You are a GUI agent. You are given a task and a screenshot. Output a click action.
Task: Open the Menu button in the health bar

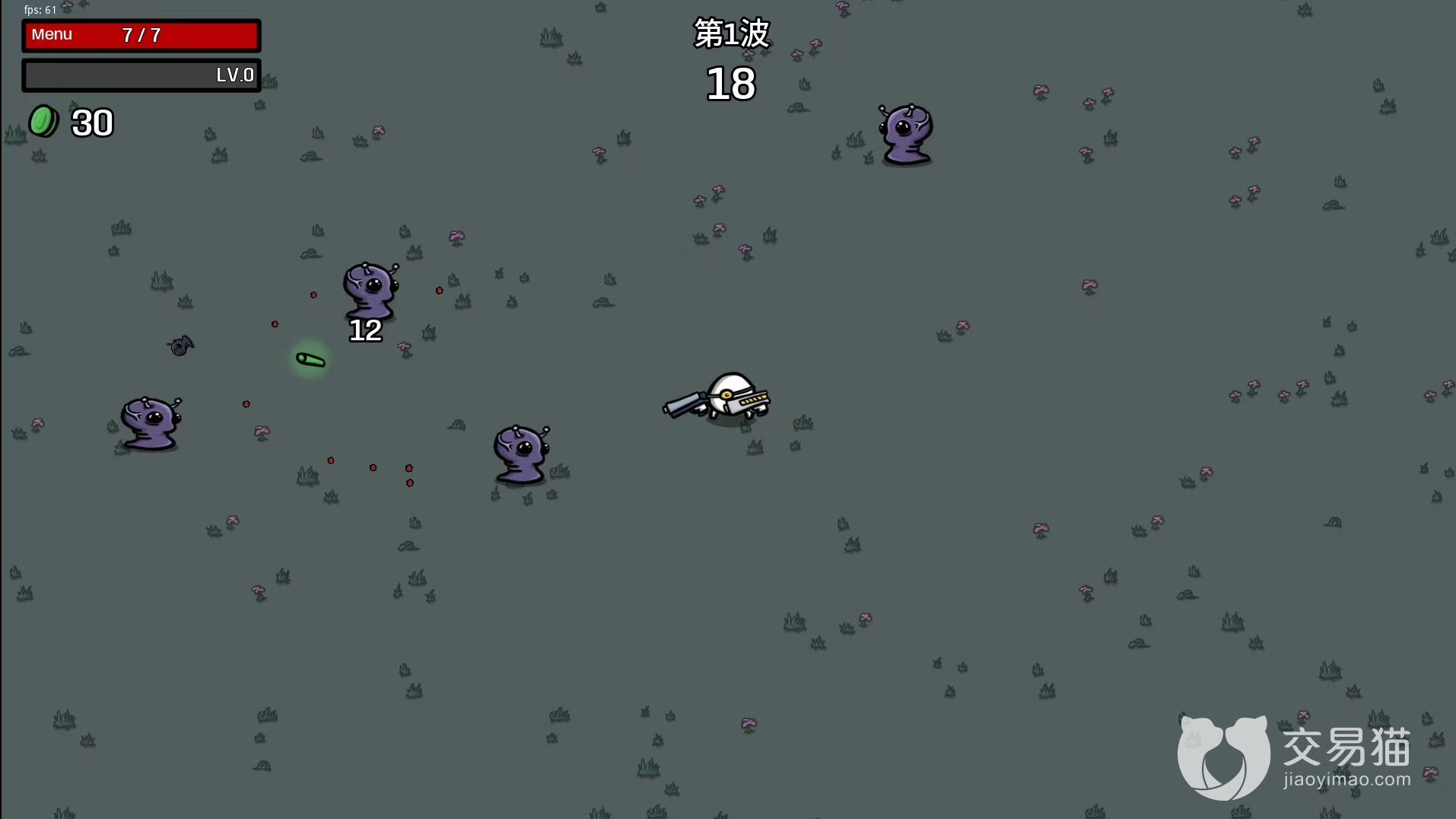pyautogui.click(x=52, y=35)
